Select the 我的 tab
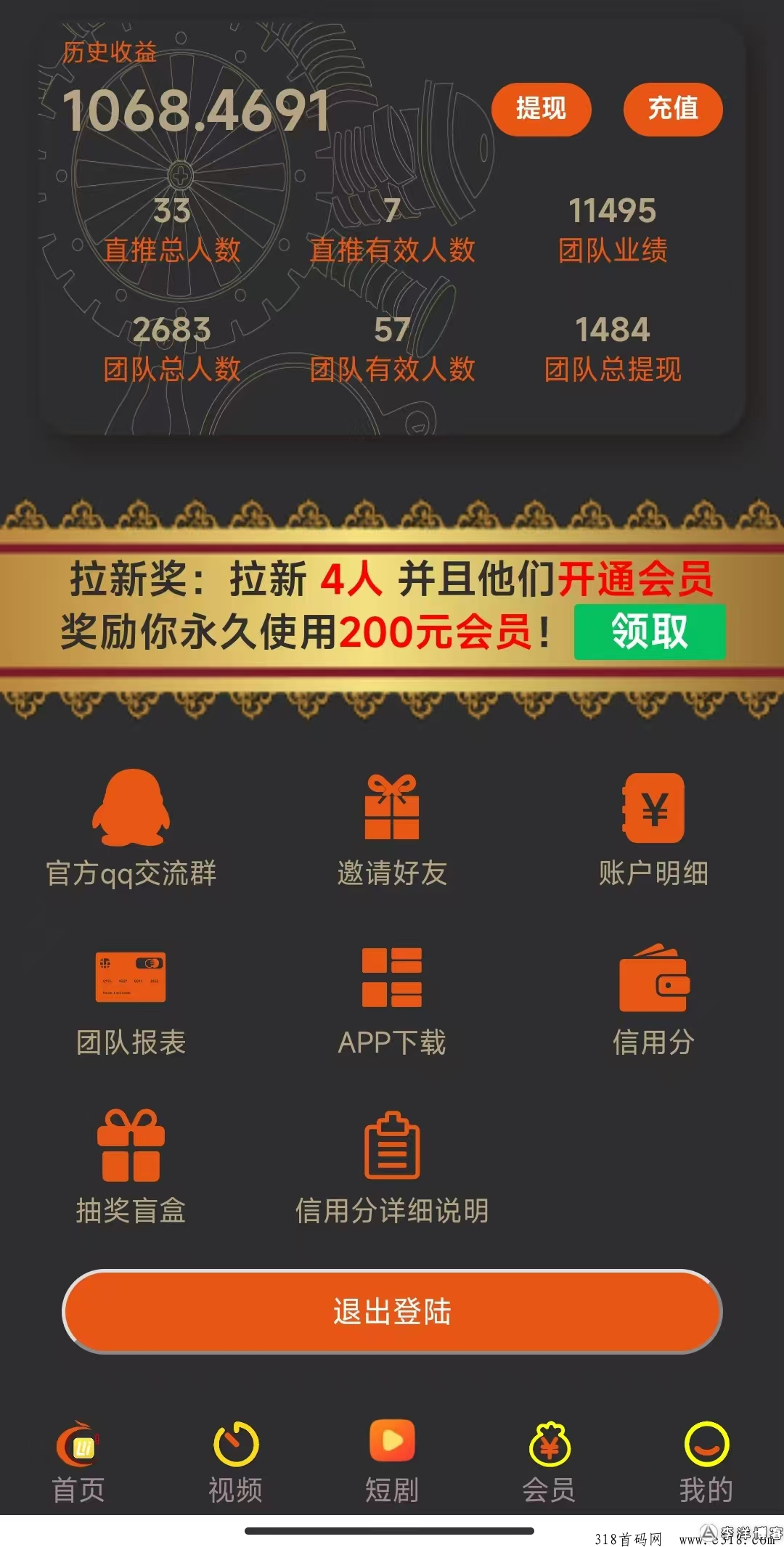The height and width of the screenshot is (1547, 784). [706, 1462]
